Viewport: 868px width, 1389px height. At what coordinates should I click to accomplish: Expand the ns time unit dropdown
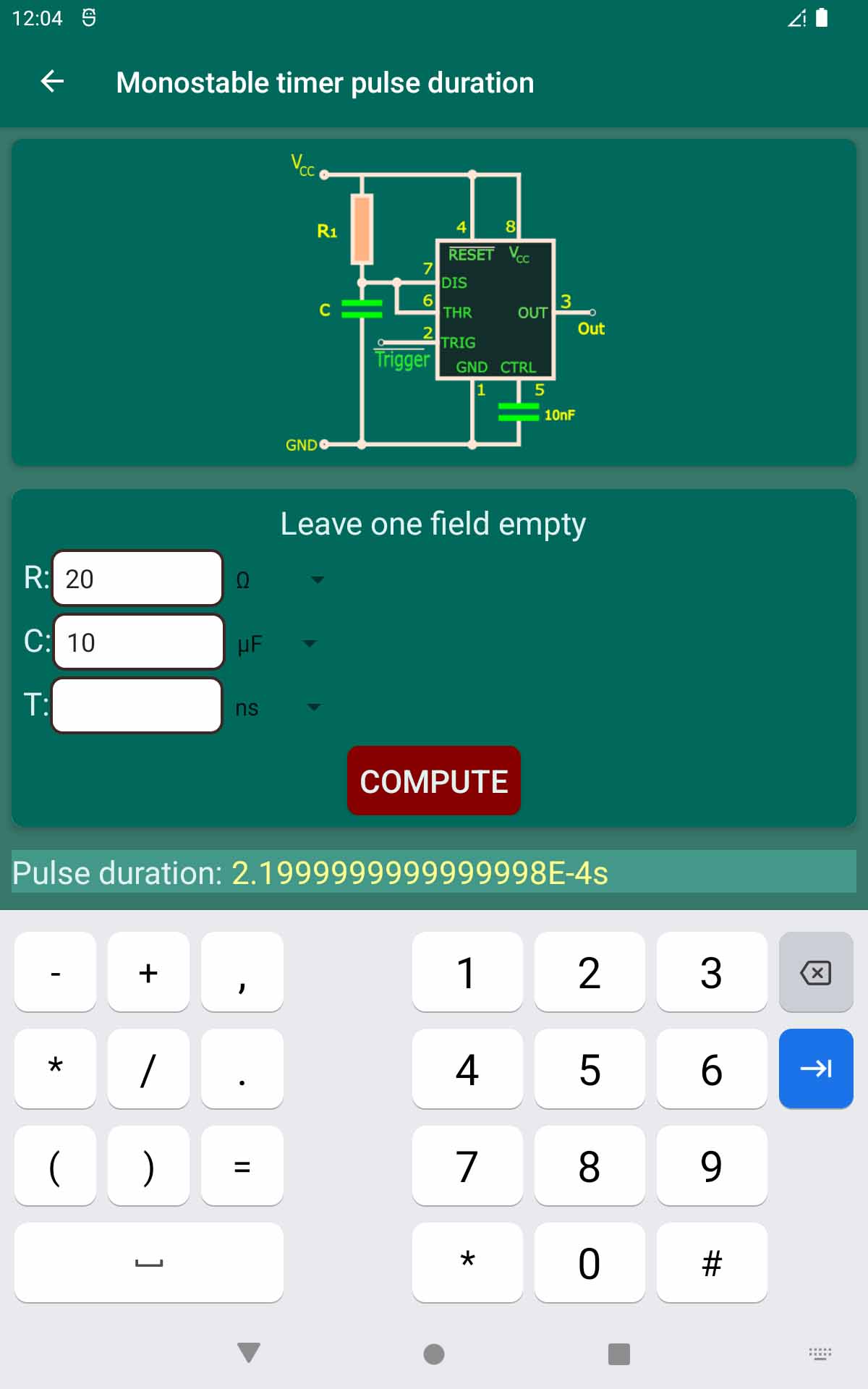point(278,707)
